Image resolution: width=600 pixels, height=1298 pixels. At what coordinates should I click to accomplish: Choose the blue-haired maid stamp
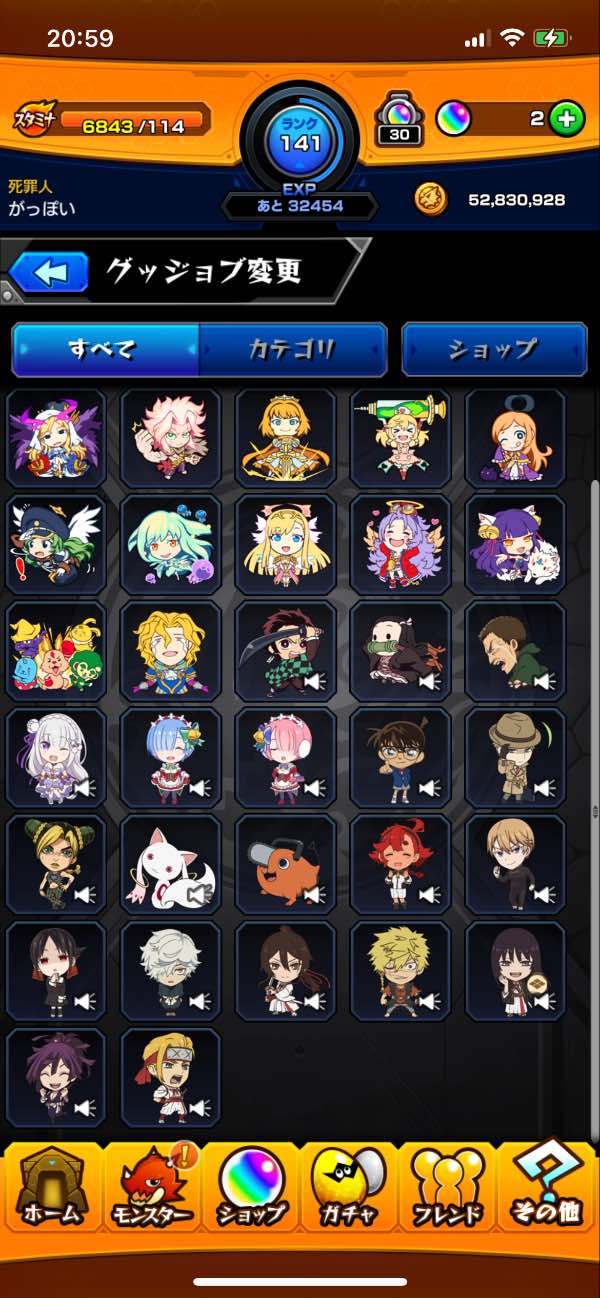[170, 756]
